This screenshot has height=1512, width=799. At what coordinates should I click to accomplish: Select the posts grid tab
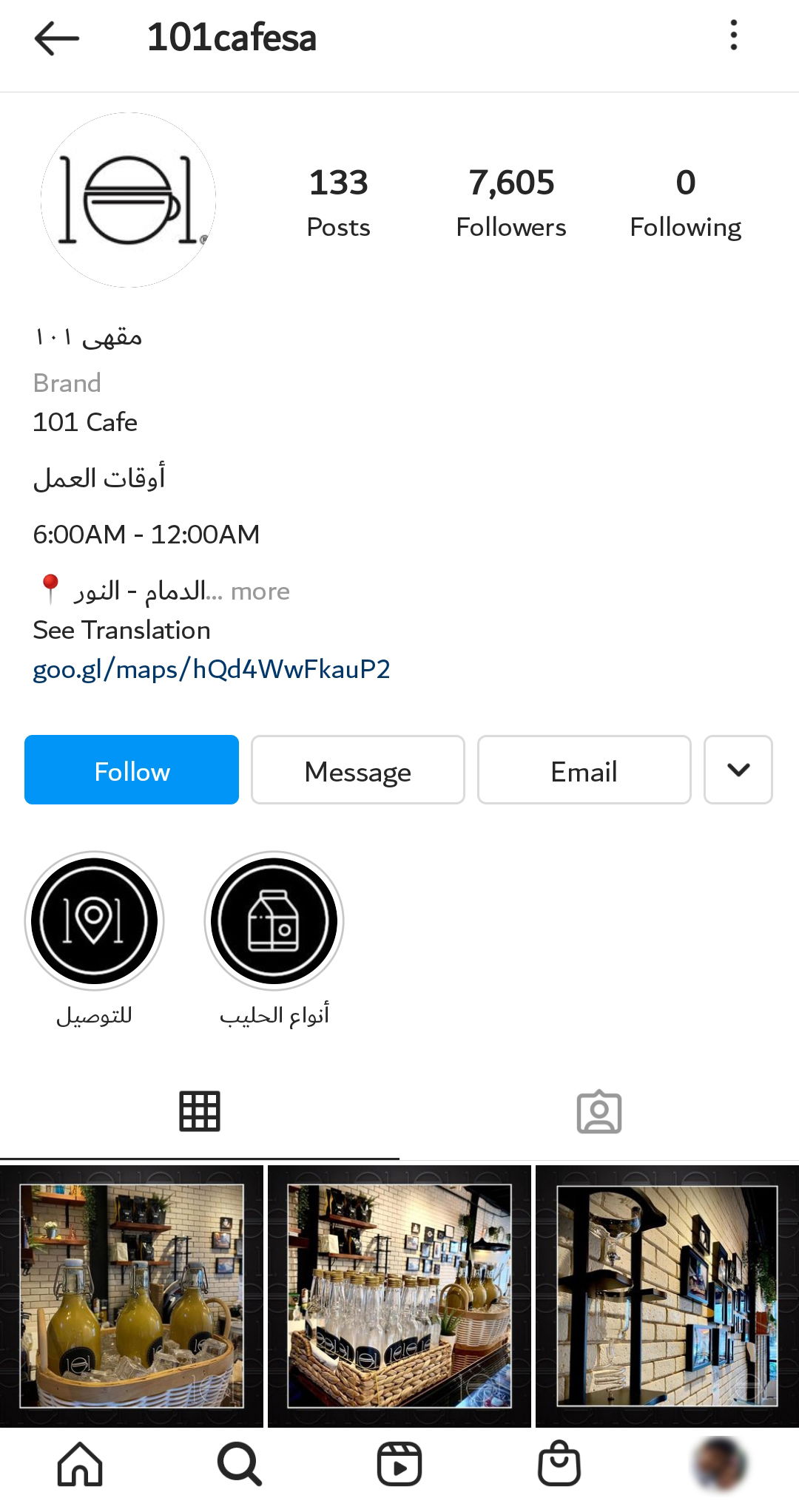200,1111
